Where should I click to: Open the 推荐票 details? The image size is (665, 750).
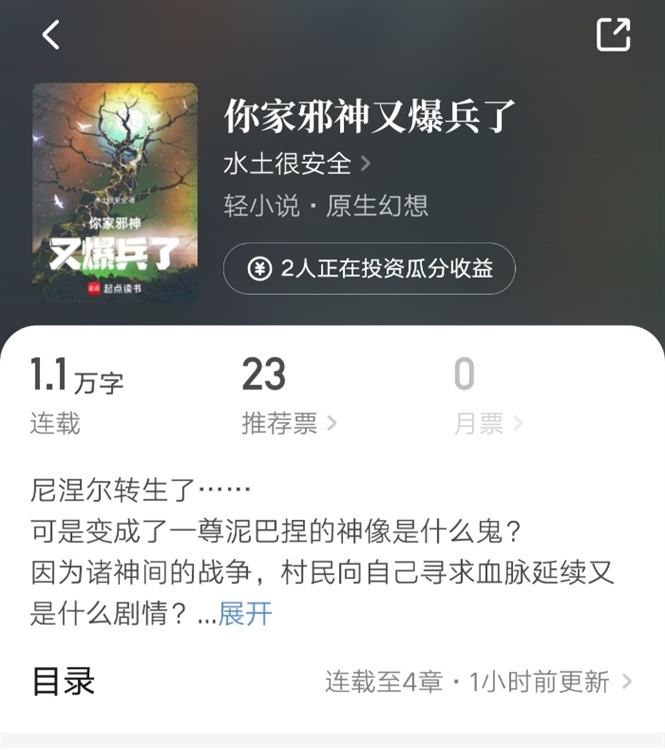288,423
